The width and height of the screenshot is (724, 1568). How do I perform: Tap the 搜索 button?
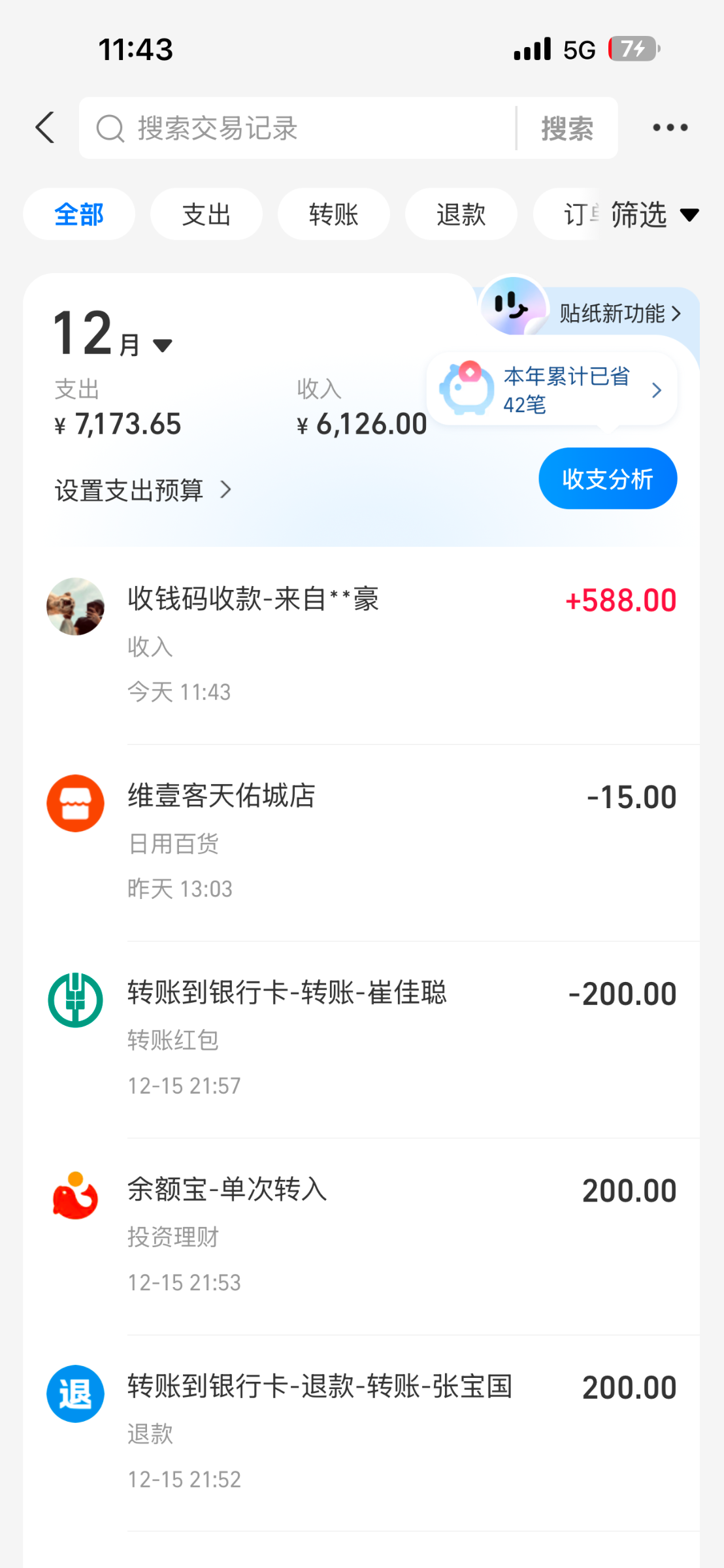(x=567, y=128)
